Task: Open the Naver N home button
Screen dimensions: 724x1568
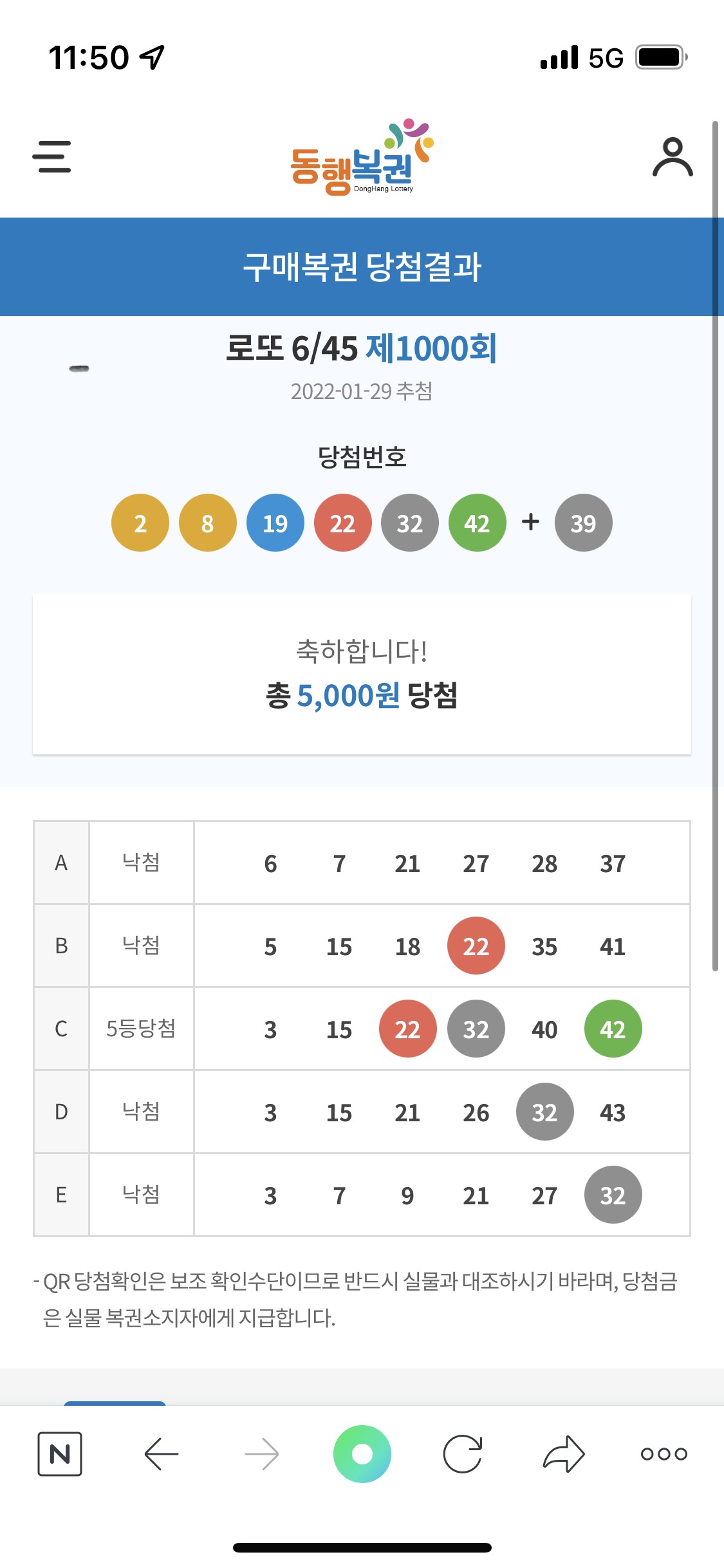Action: 60,1454
